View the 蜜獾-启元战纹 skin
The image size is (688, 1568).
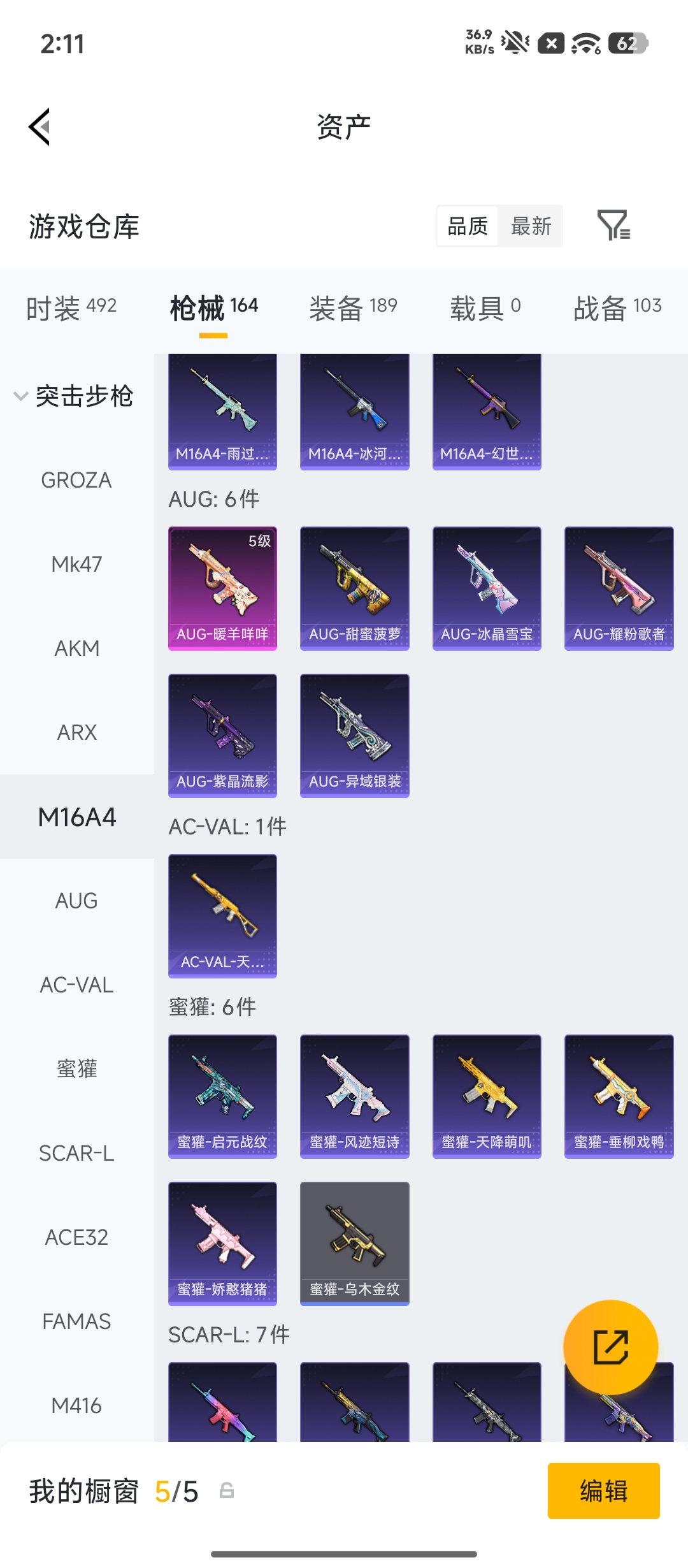222,1096
